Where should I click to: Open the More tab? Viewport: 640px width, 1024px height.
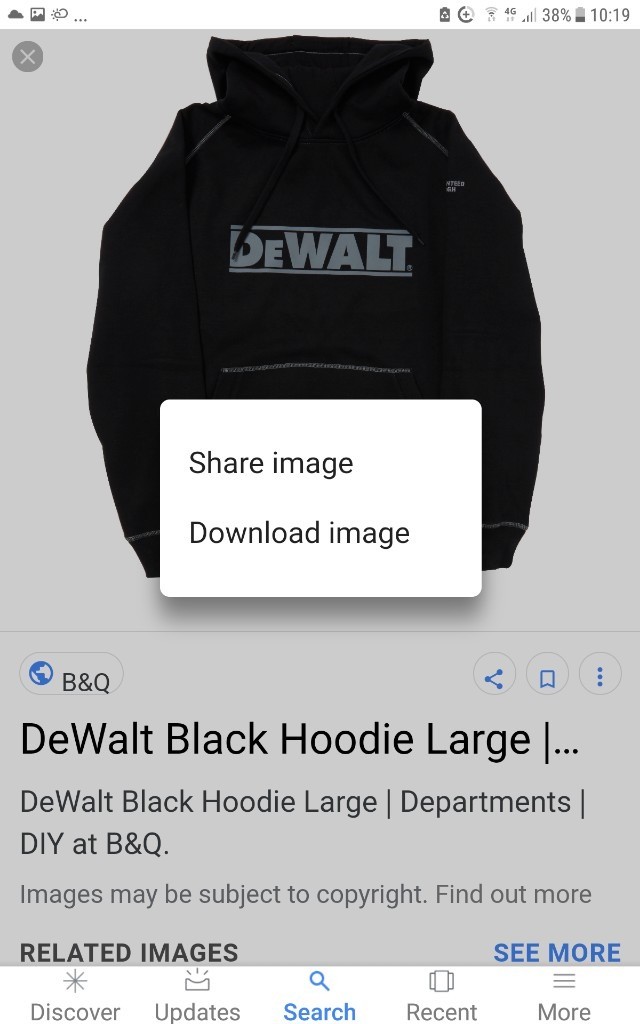click(x=564, y=996)
